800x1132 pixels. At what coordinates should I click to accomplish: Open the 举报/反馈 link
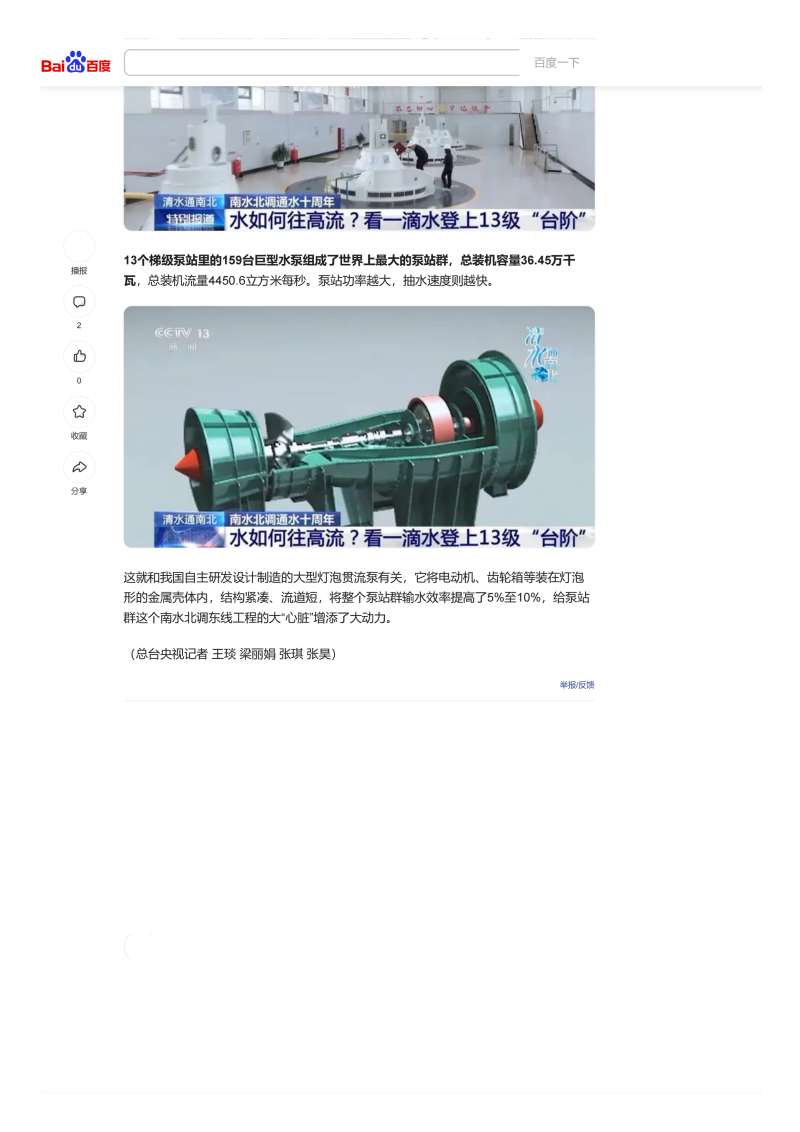click(x=577, y=685)
